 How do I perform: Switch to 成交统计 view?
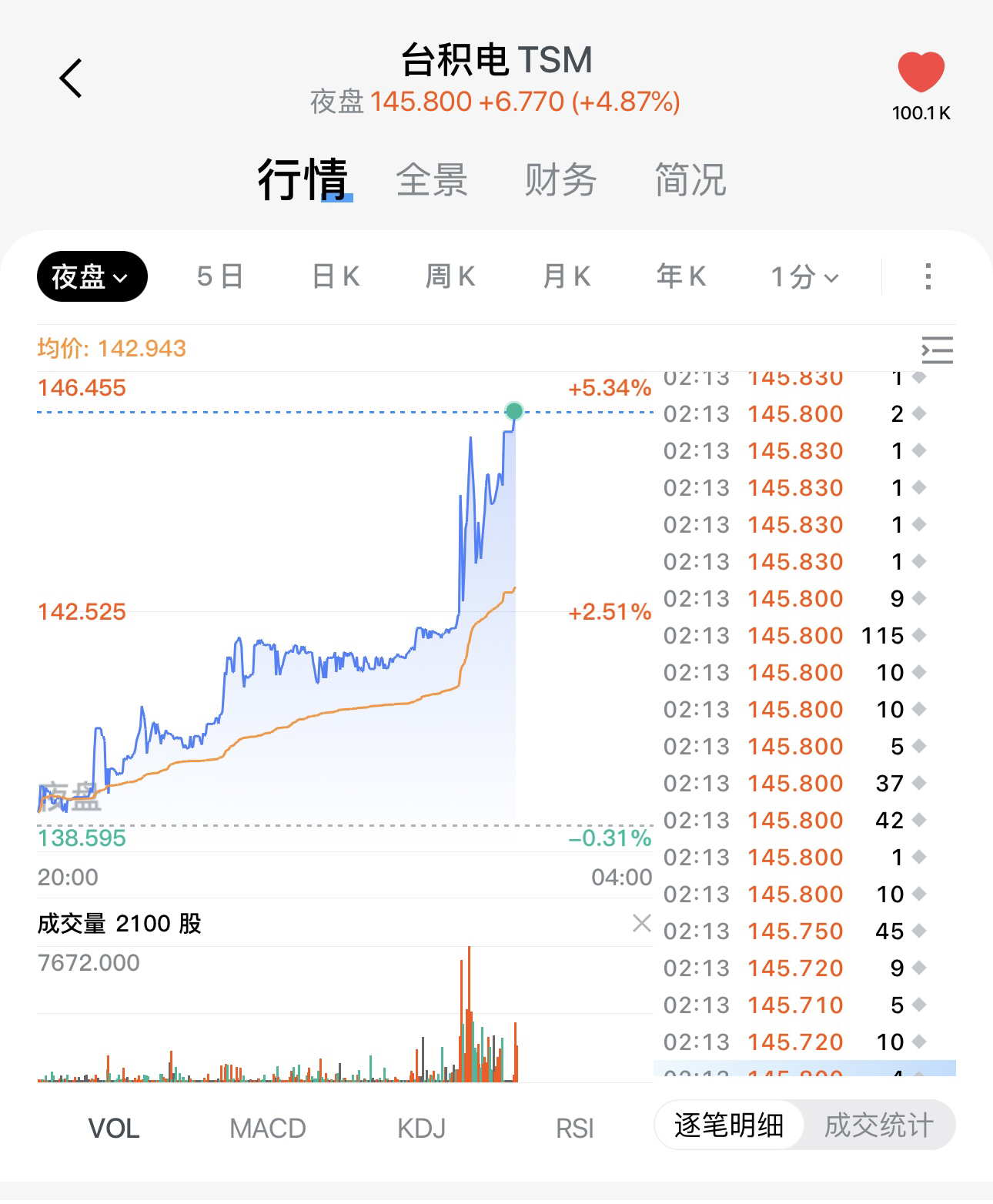coord(878,1125)
